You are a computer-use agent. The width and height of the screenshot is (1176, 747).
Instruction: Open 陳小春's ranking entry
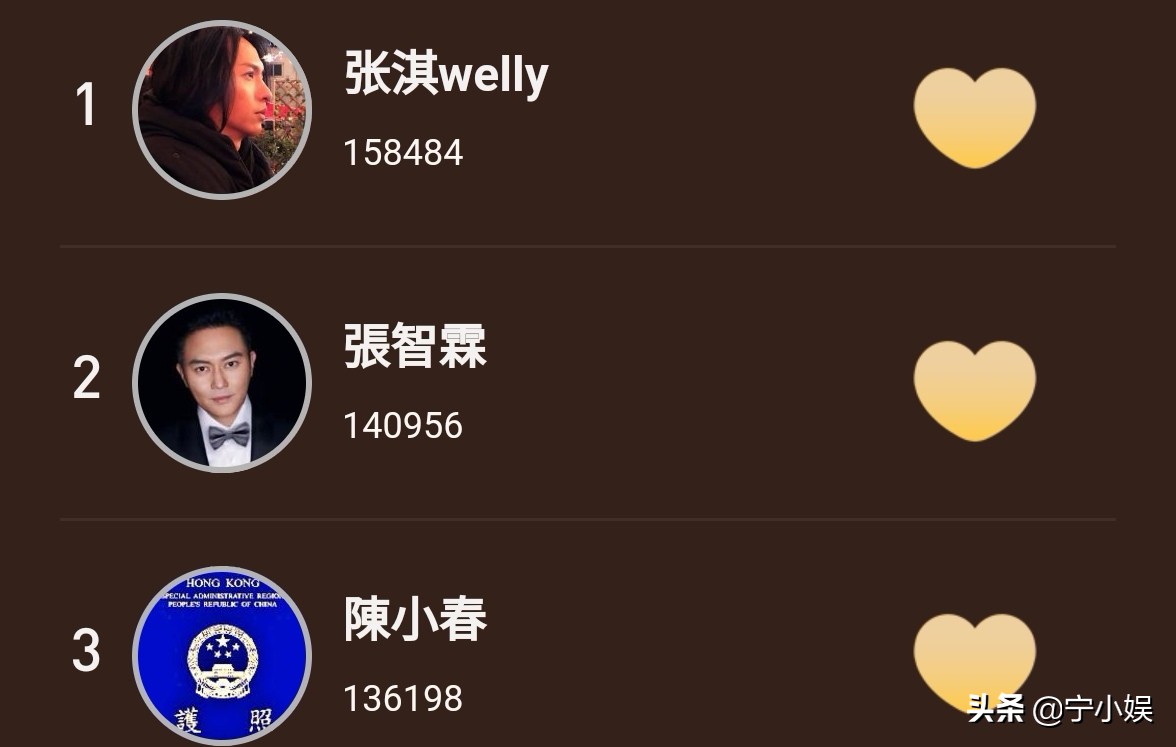415,621
